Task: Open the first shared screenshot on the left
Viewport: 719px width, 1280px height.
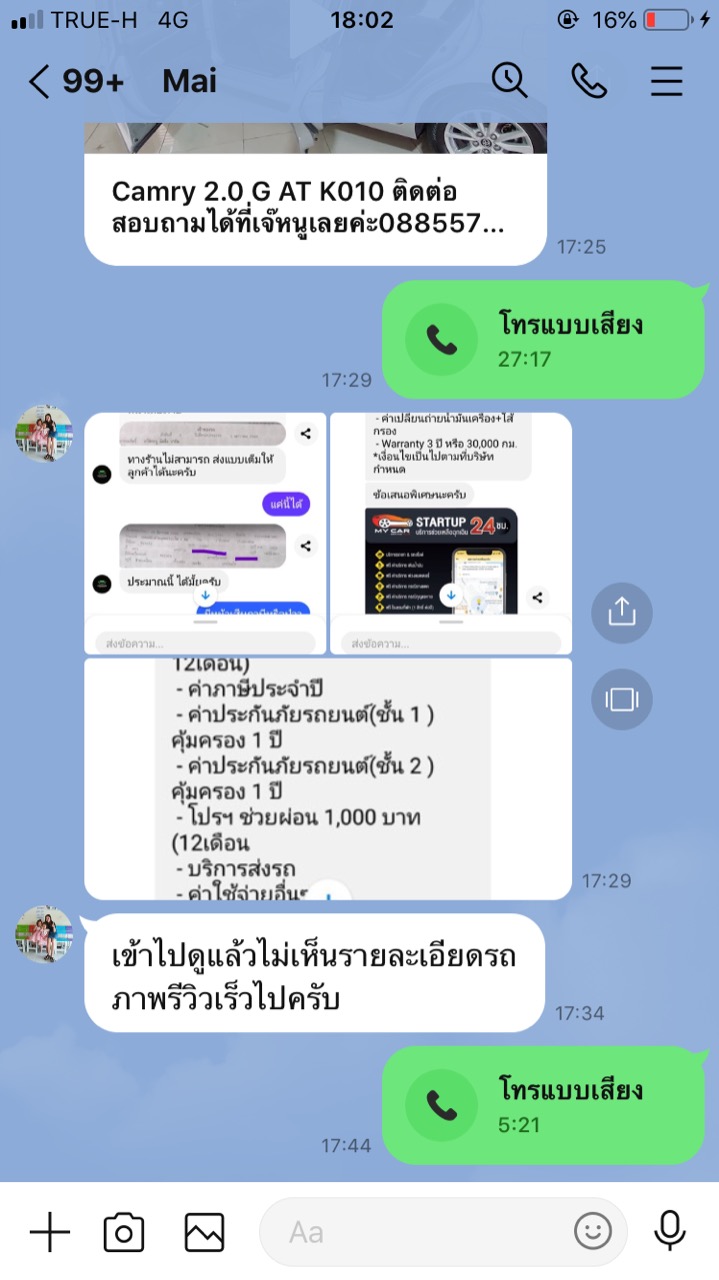Action: (205, 534)
